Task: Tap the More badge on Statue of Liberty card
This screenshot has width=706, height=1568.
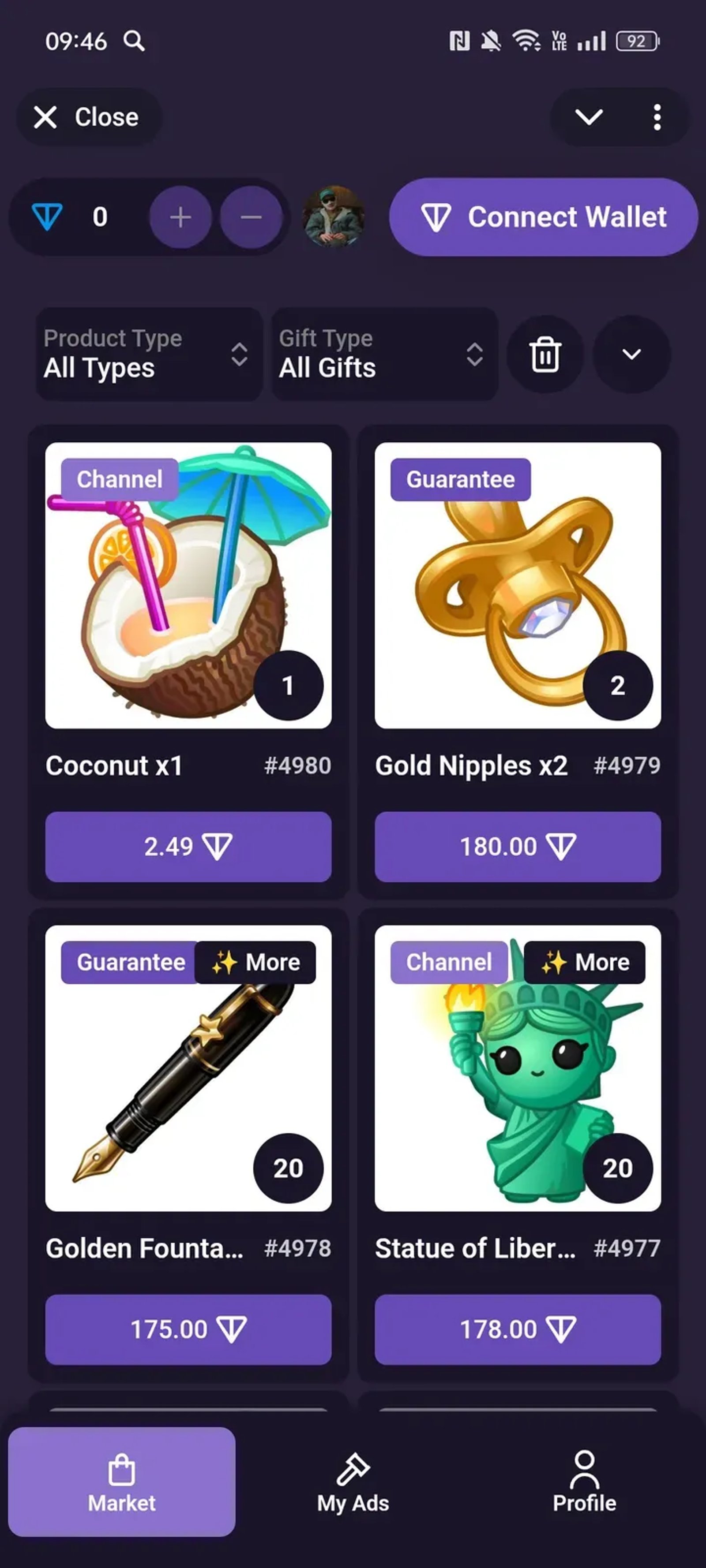Action: coord(584,962)
